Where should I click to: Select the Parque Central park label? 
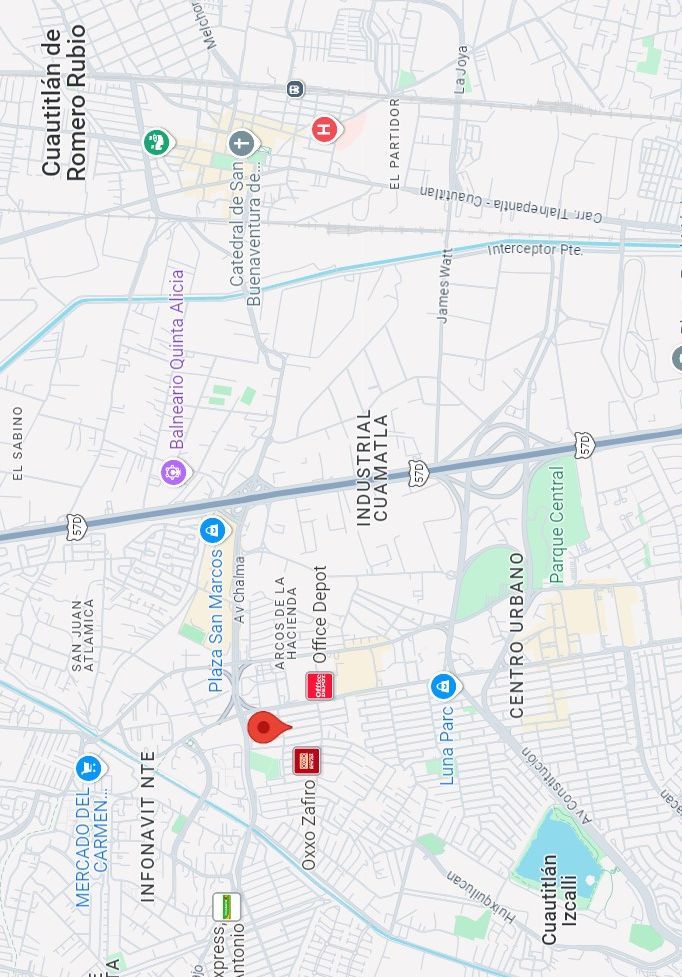(x=557, y=525)
